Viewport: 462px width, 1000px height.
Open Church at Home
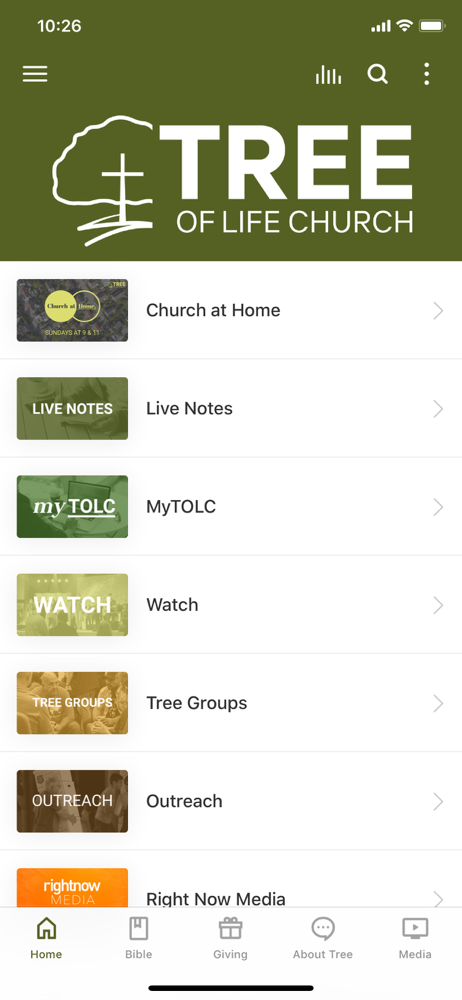(231, 311)
